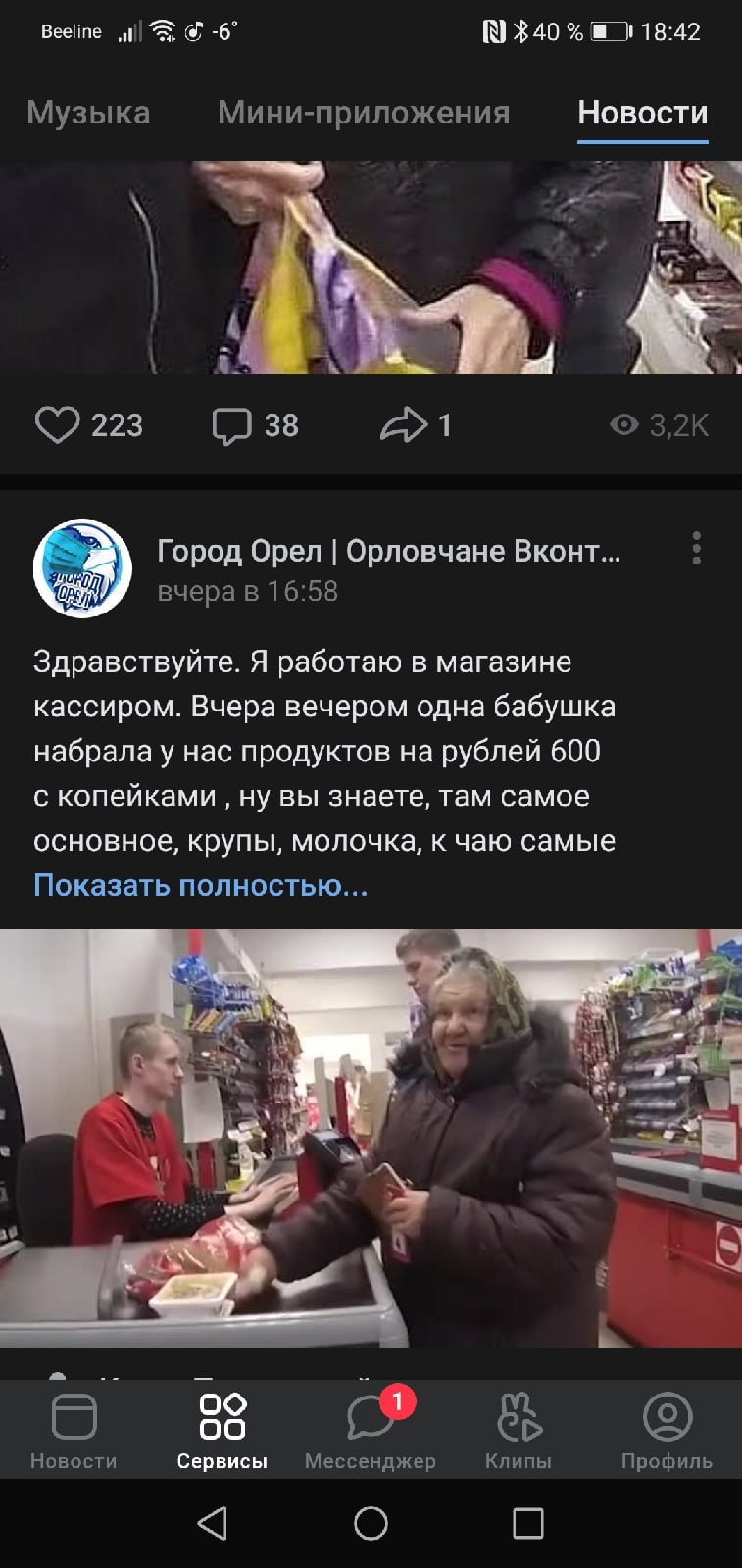Open the Сервисы bottom tab
Screen dimensions: 742x1568
point(223,1431)
